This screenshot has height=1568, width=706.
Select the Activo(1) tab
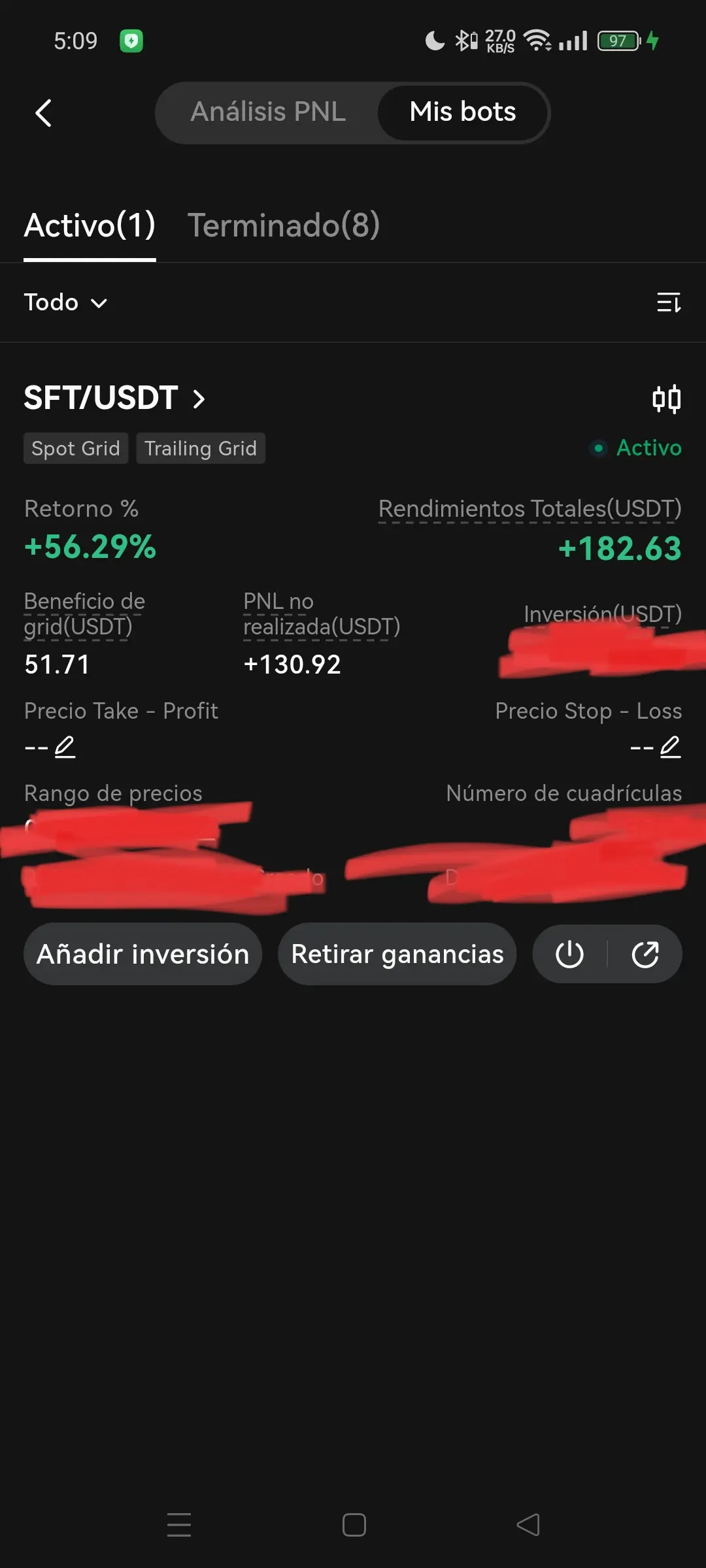click(90, 225)
